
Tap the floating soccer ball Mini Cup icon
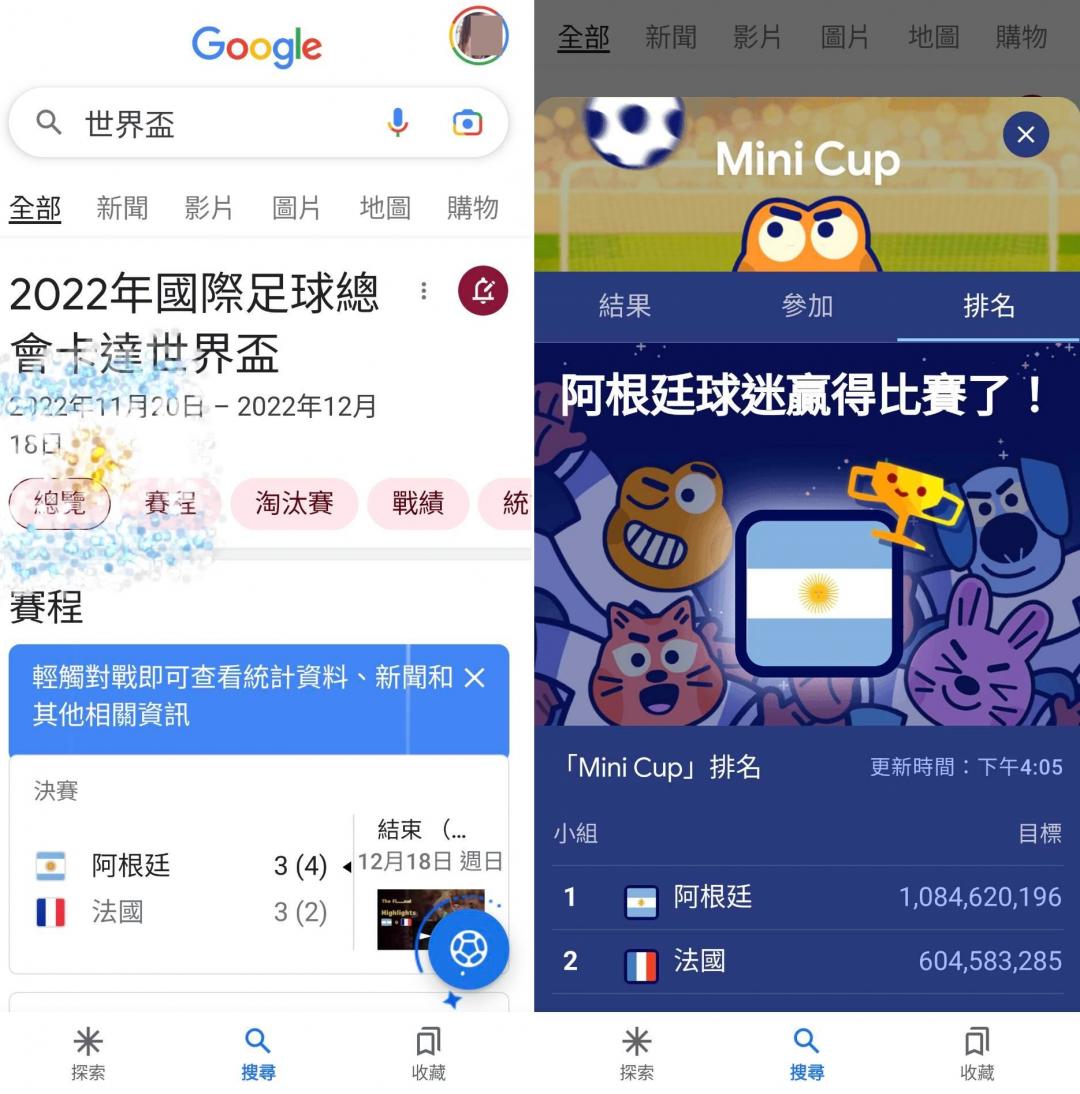pyautogui.click(x=468, y=950)
